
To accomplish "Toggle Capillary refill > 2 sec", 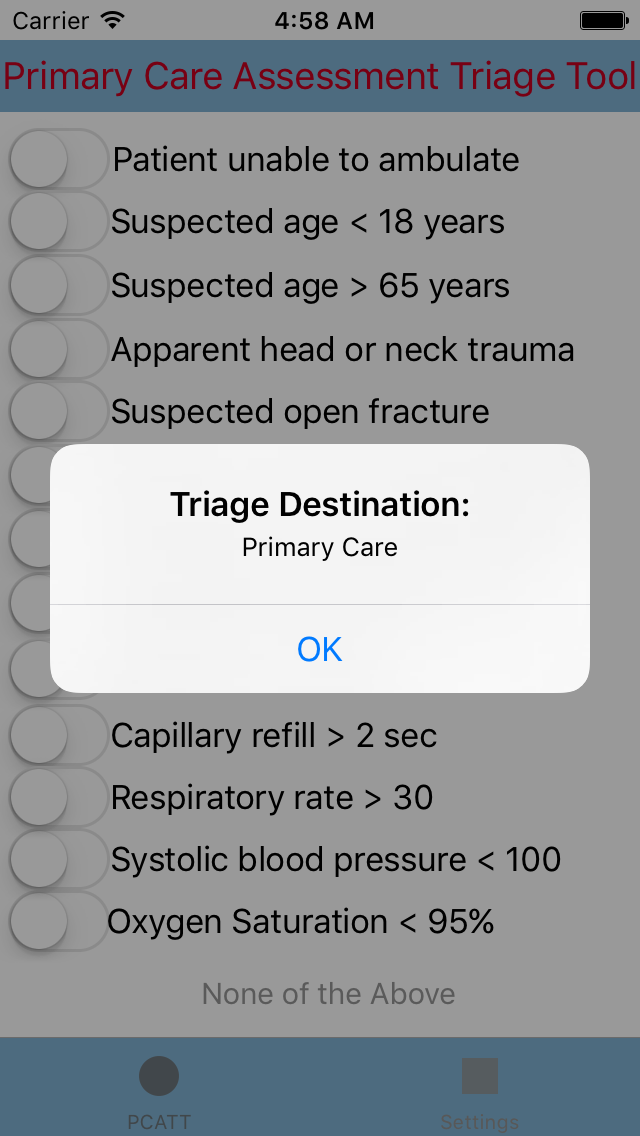I will pos(59,735).
